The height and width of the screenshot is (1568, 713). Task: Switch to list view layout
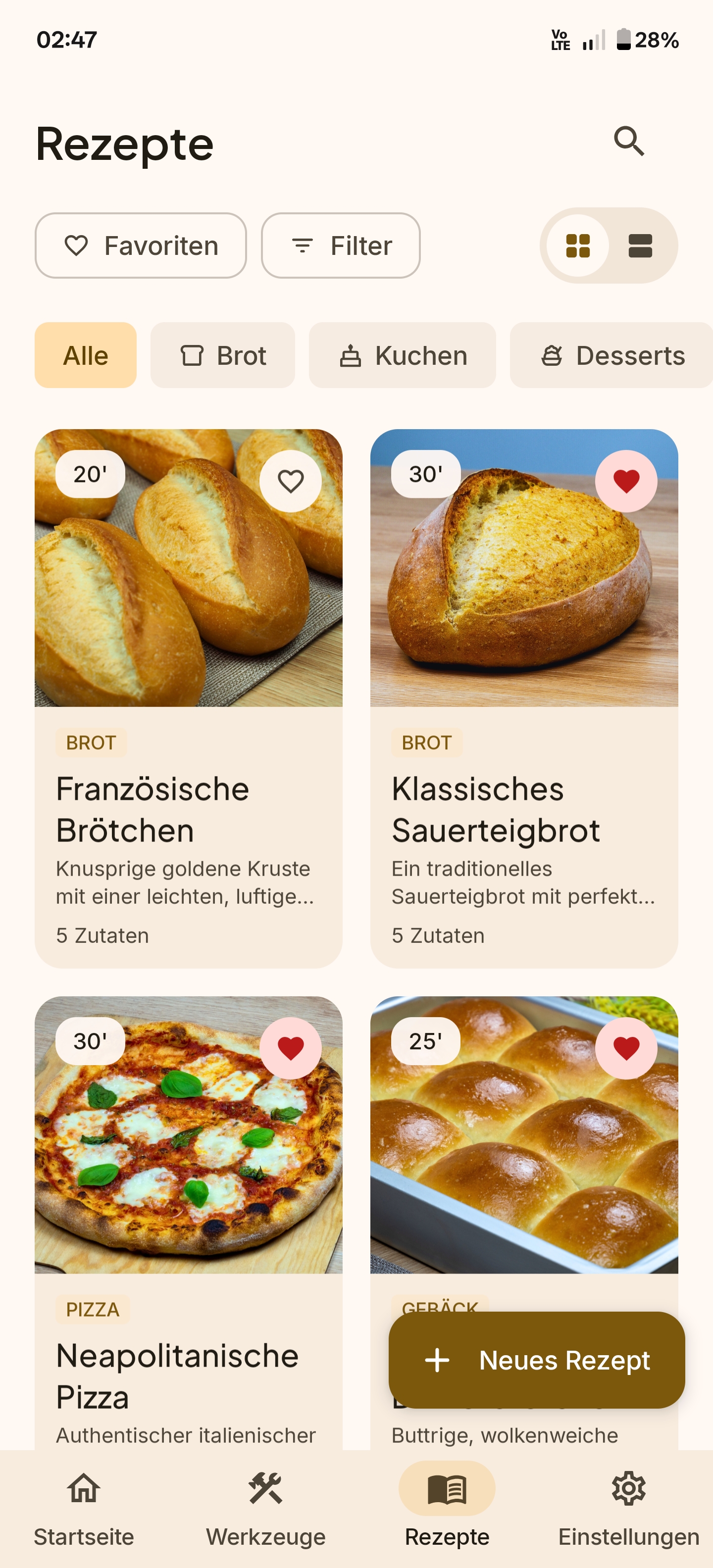pyautogui.click(x=641, y=245)
